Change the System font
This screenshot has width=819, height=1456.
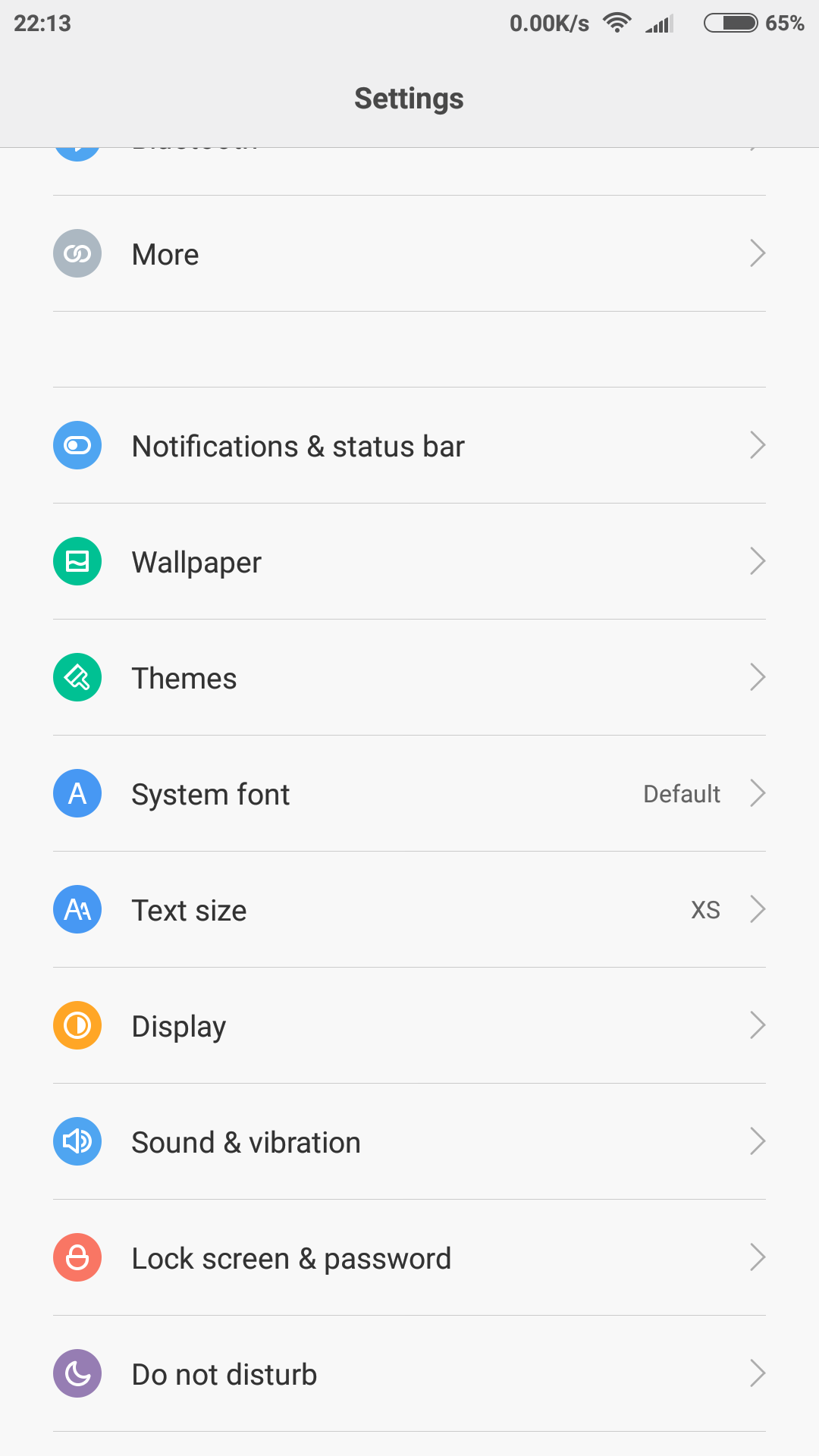[x=409, y=793]
